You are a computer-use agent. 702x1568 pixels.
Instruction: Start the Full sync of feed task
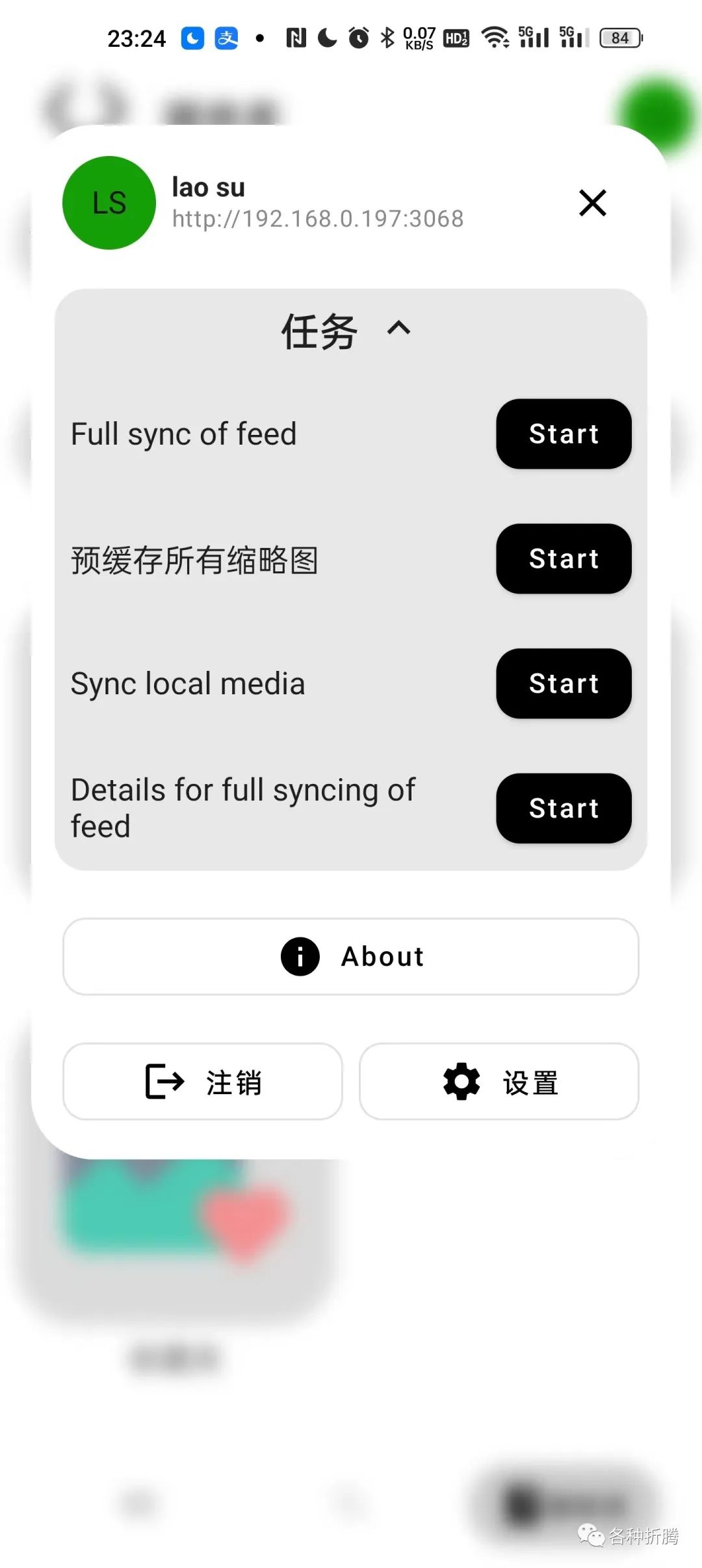click(564, 434)
